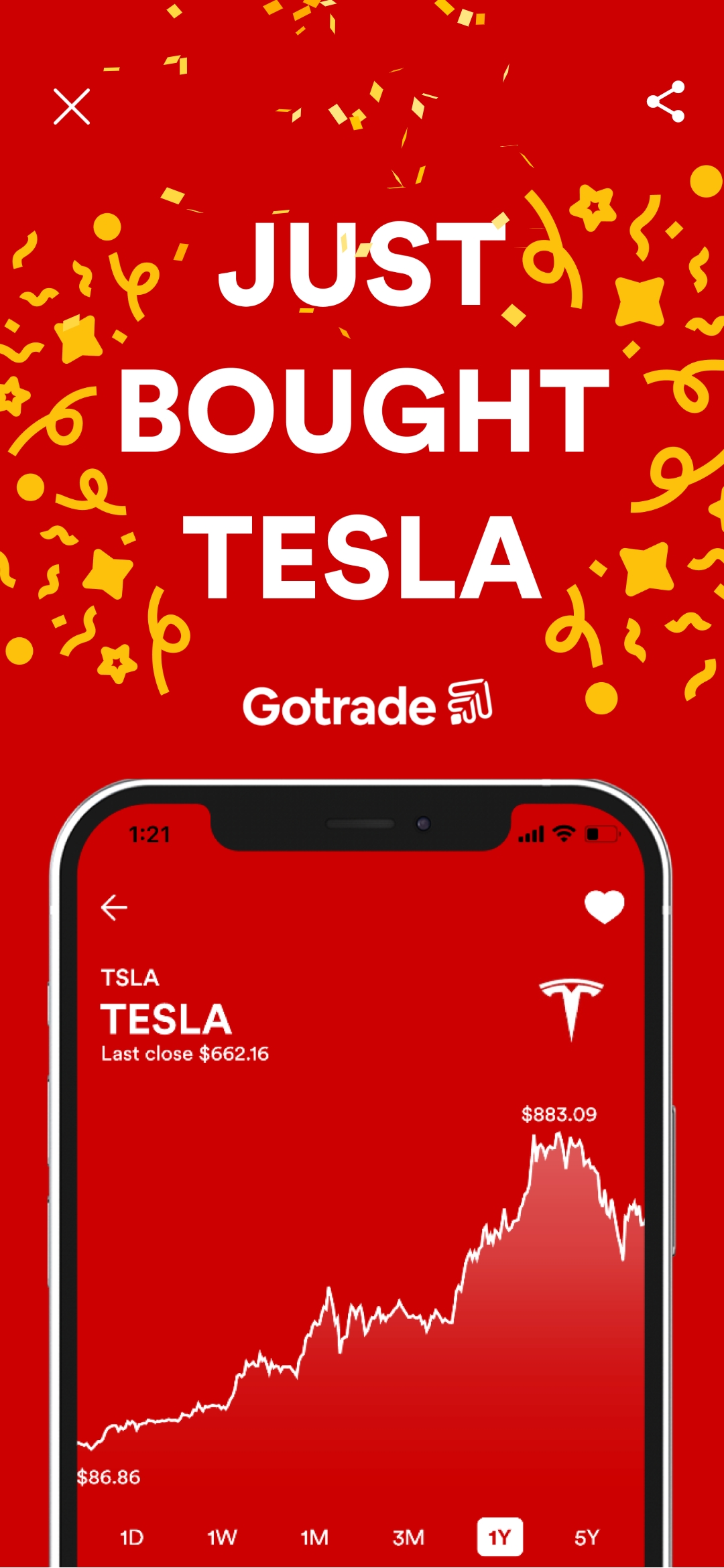Share the Tesla purchase card

click(666, 102)
